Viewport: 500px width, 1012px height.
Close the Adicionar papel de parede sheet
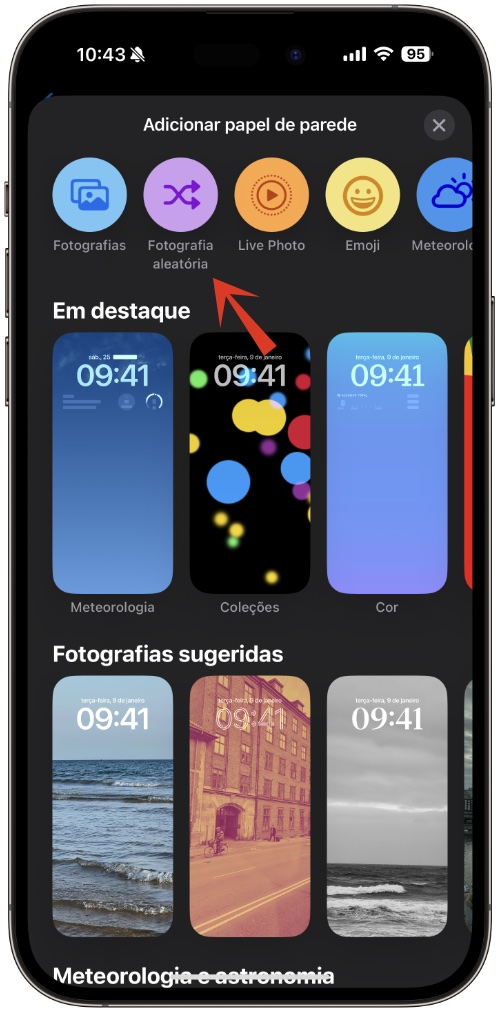coord(439,125)
